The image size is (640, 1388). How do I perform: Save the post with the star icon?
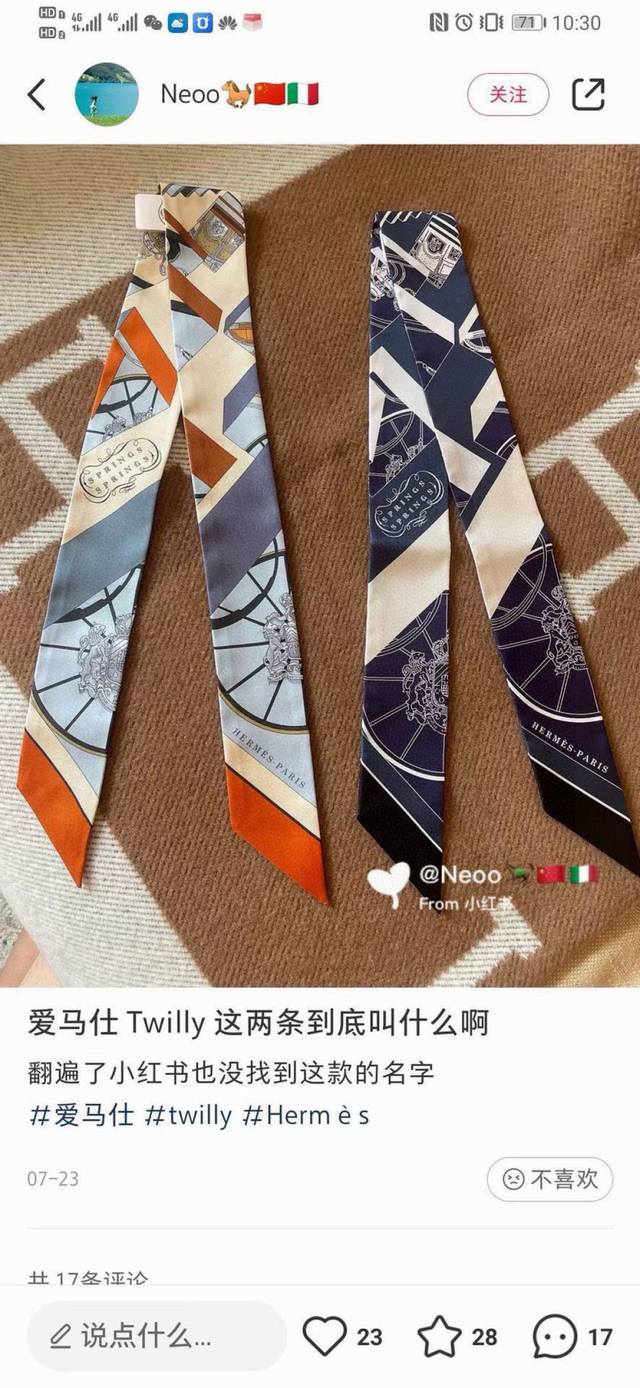(439, 1336)
